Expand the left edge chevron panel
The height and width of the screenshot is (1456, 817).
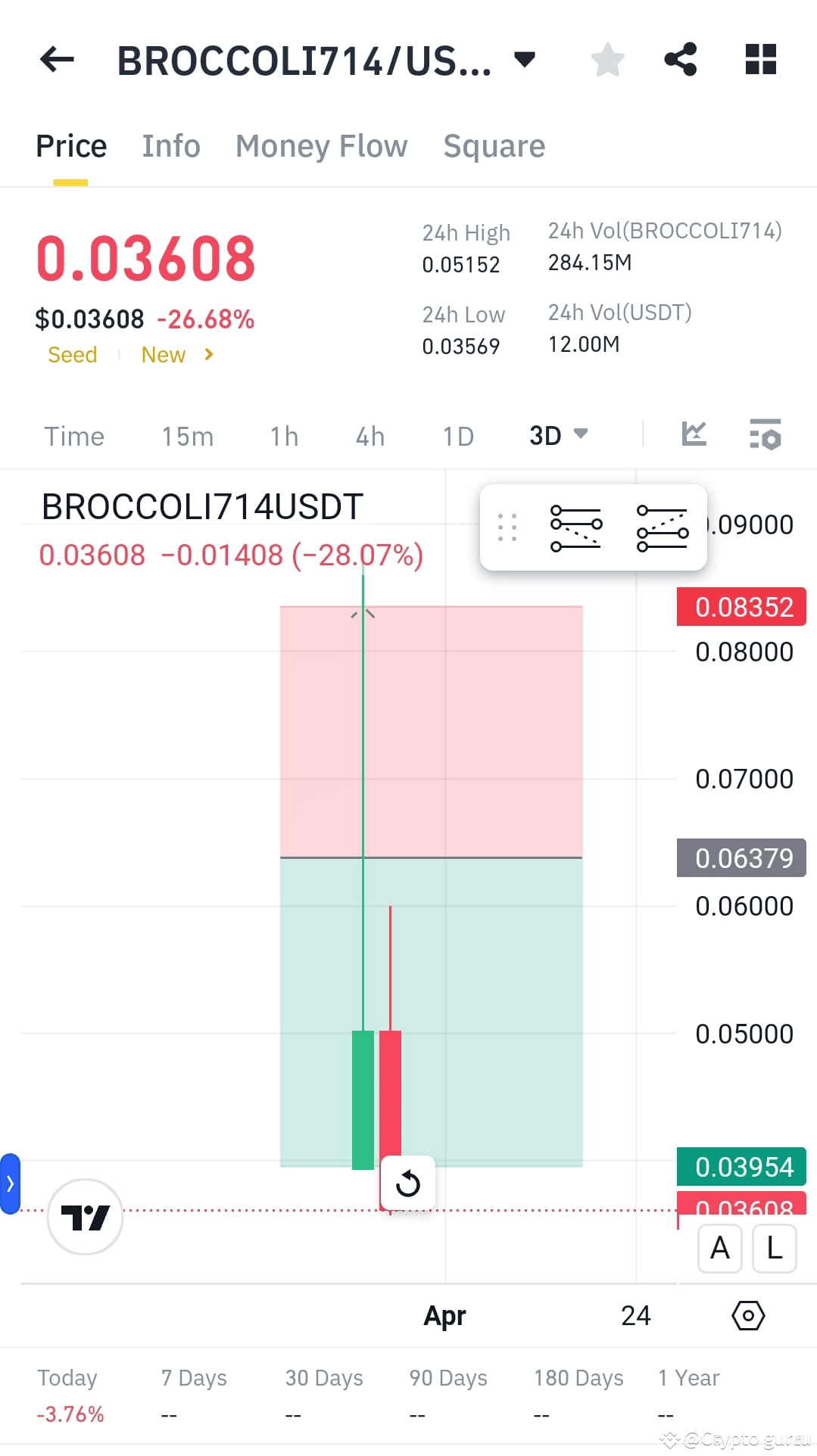pos(11,1183)
